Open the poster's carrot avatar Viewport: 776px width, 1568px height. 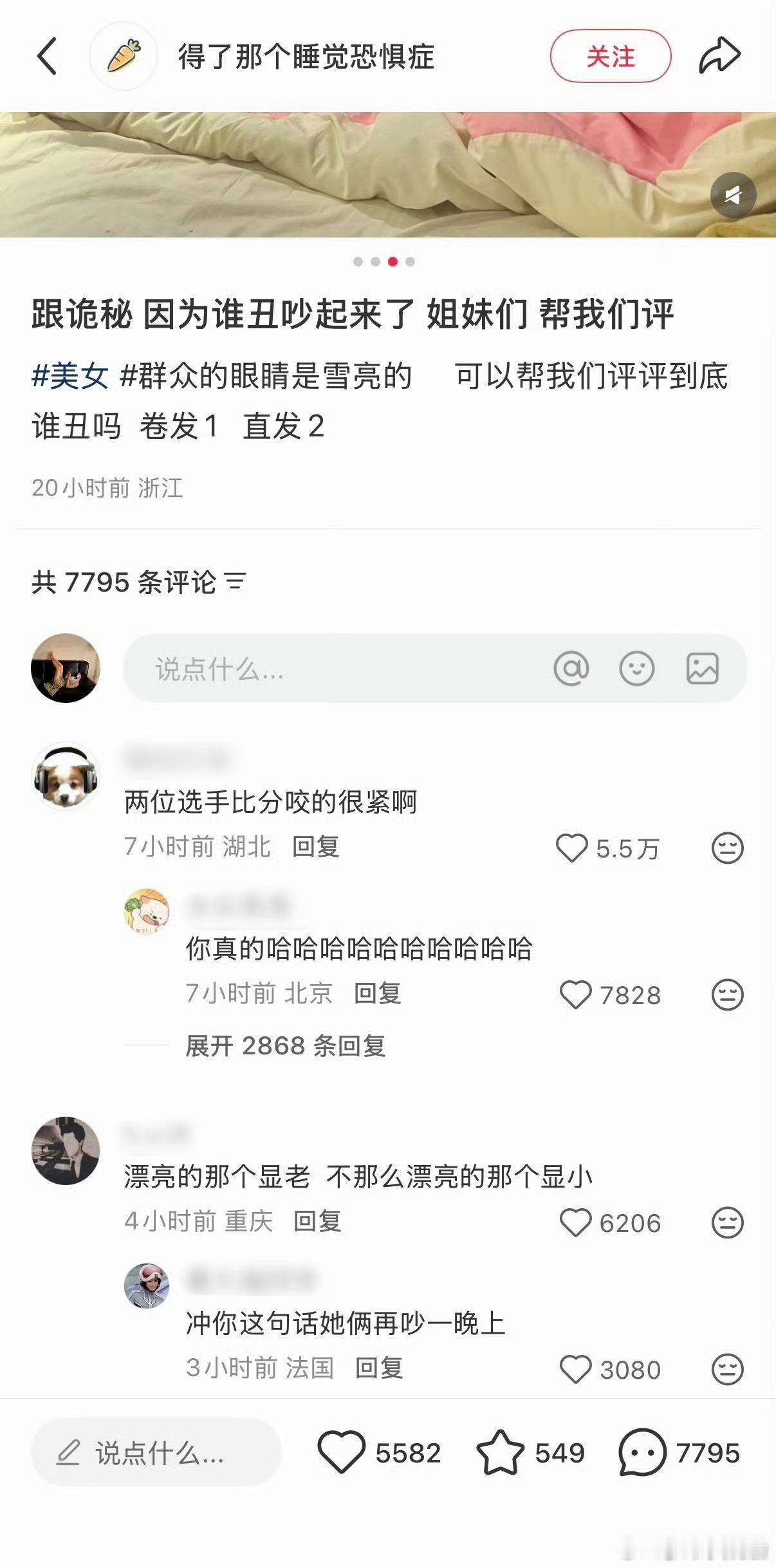(x=123, y=55)
